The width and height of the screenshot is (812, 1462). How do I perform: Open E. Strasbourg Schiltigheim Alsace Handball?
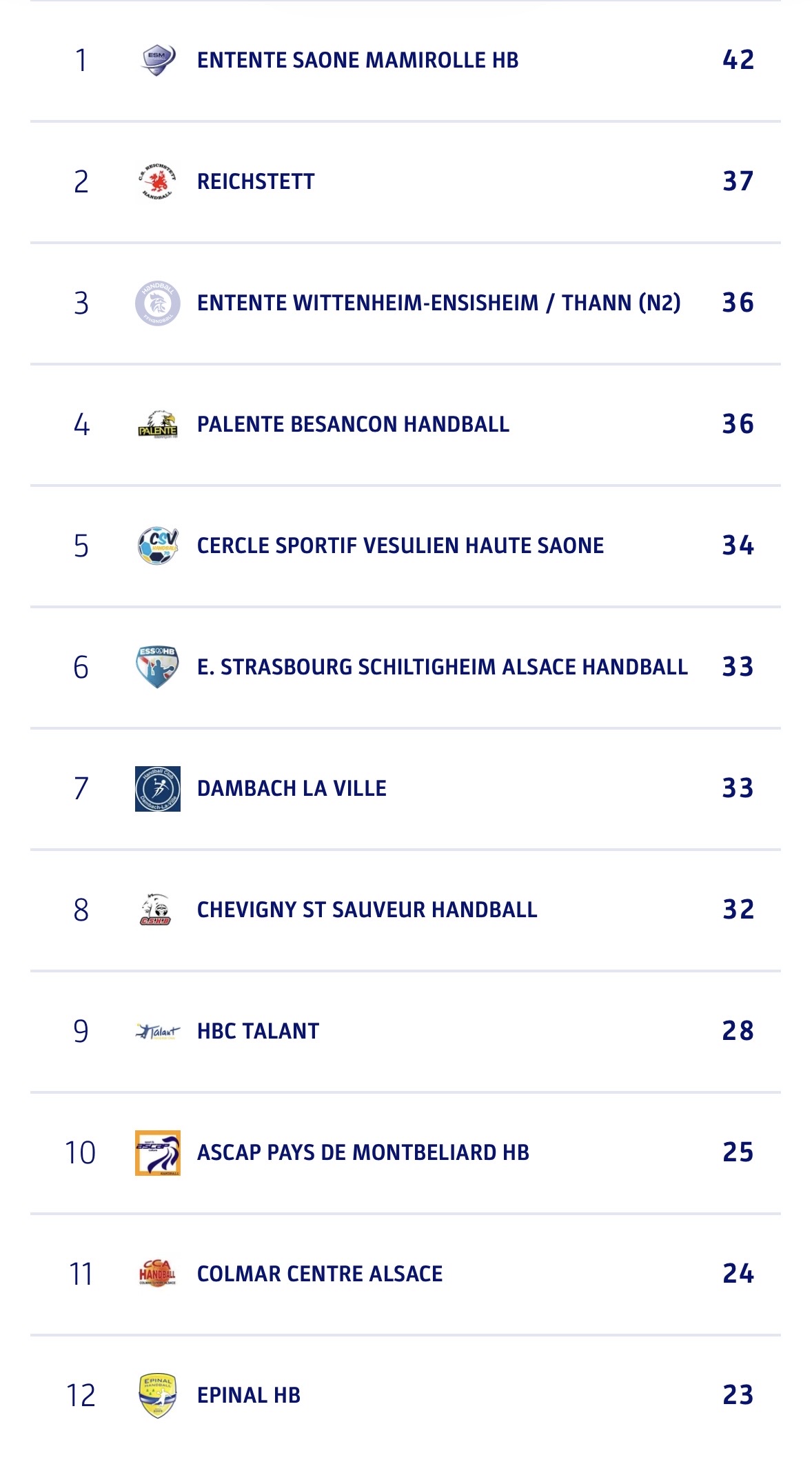(442, 668)
